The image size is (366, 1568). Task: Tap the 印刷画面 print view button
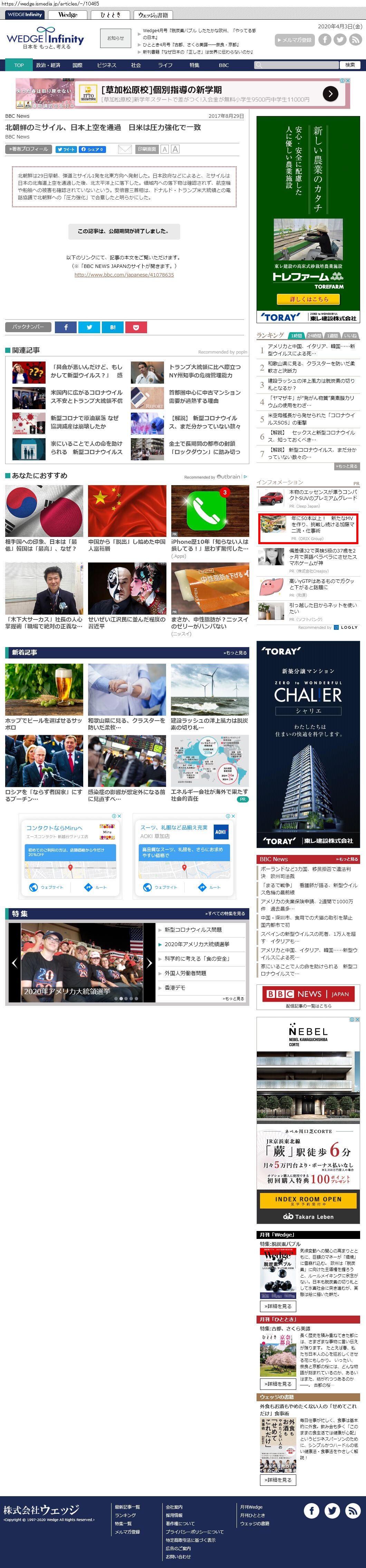147,149
